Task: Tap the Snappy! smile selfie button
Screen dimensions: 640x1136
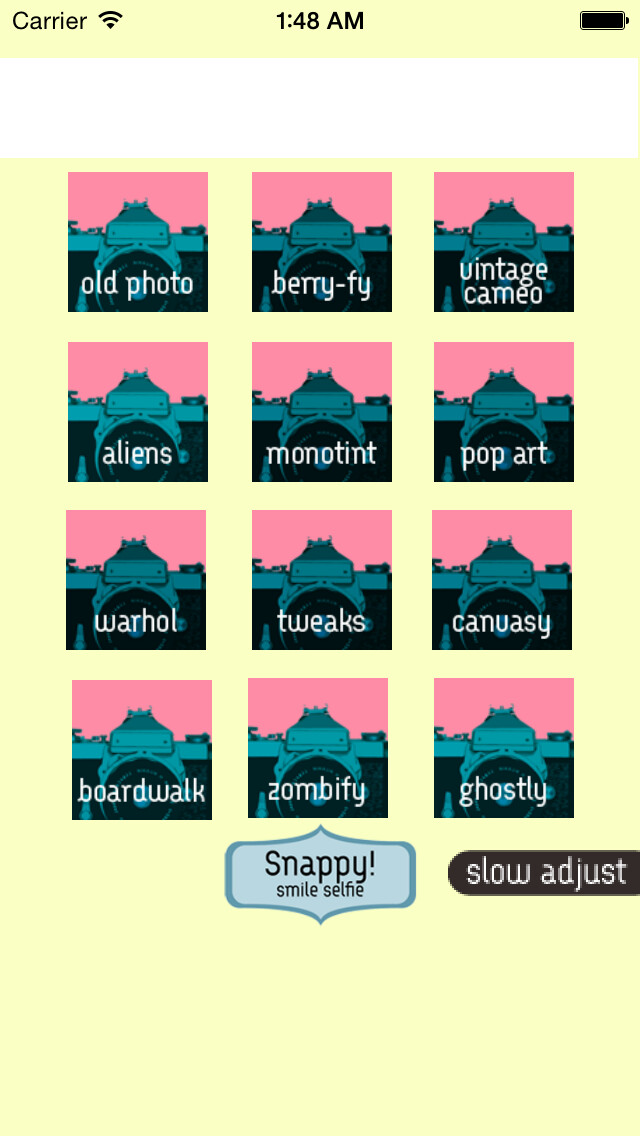Action: [x=320, y=874]
